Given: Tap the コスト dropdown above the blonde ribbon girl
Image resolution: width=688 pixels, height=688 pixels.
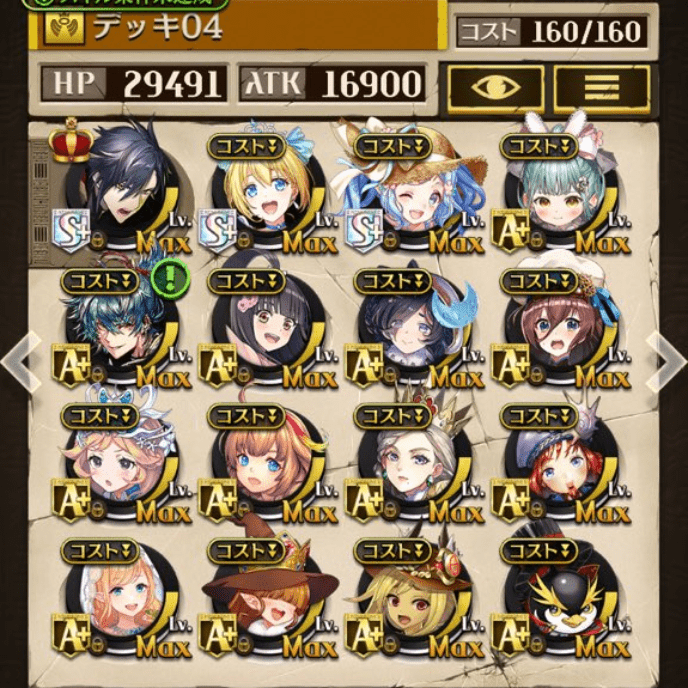Looking at the screenshot, I should [x=246, y=146].
